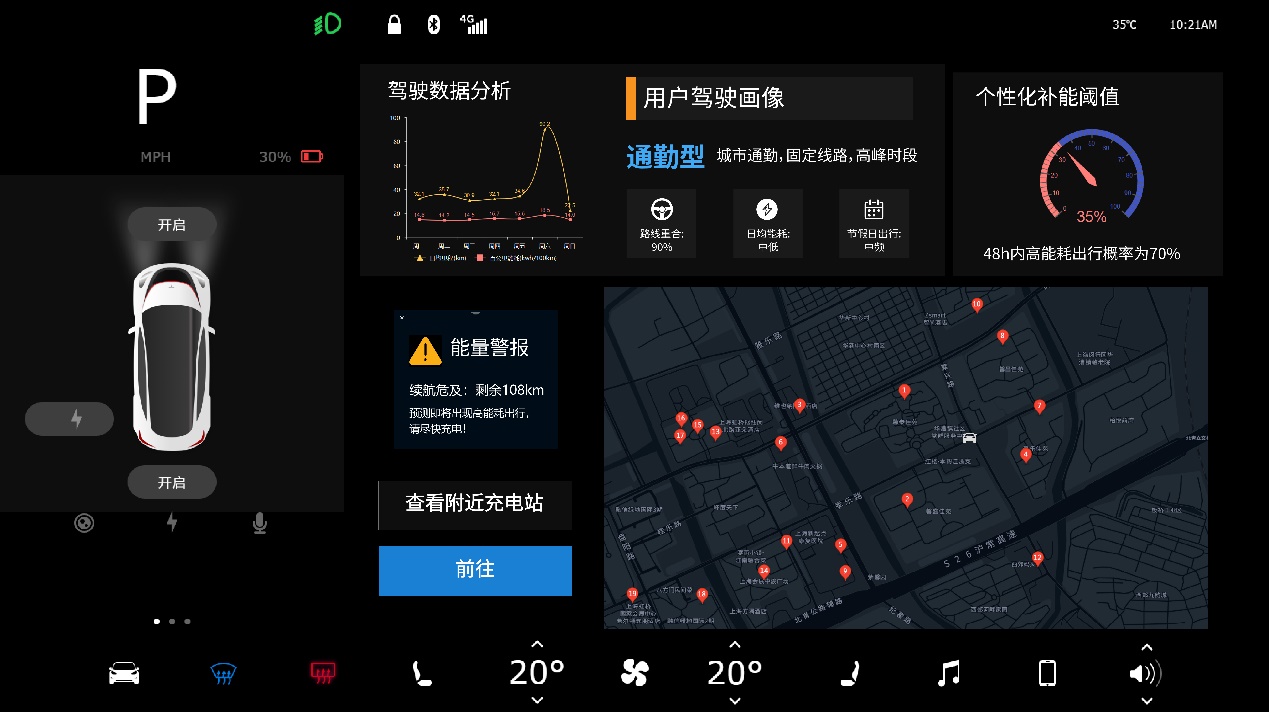Toggle the front windshield defrost icon
This screenshot has height=712, width=1269.
tap(223, 673)
